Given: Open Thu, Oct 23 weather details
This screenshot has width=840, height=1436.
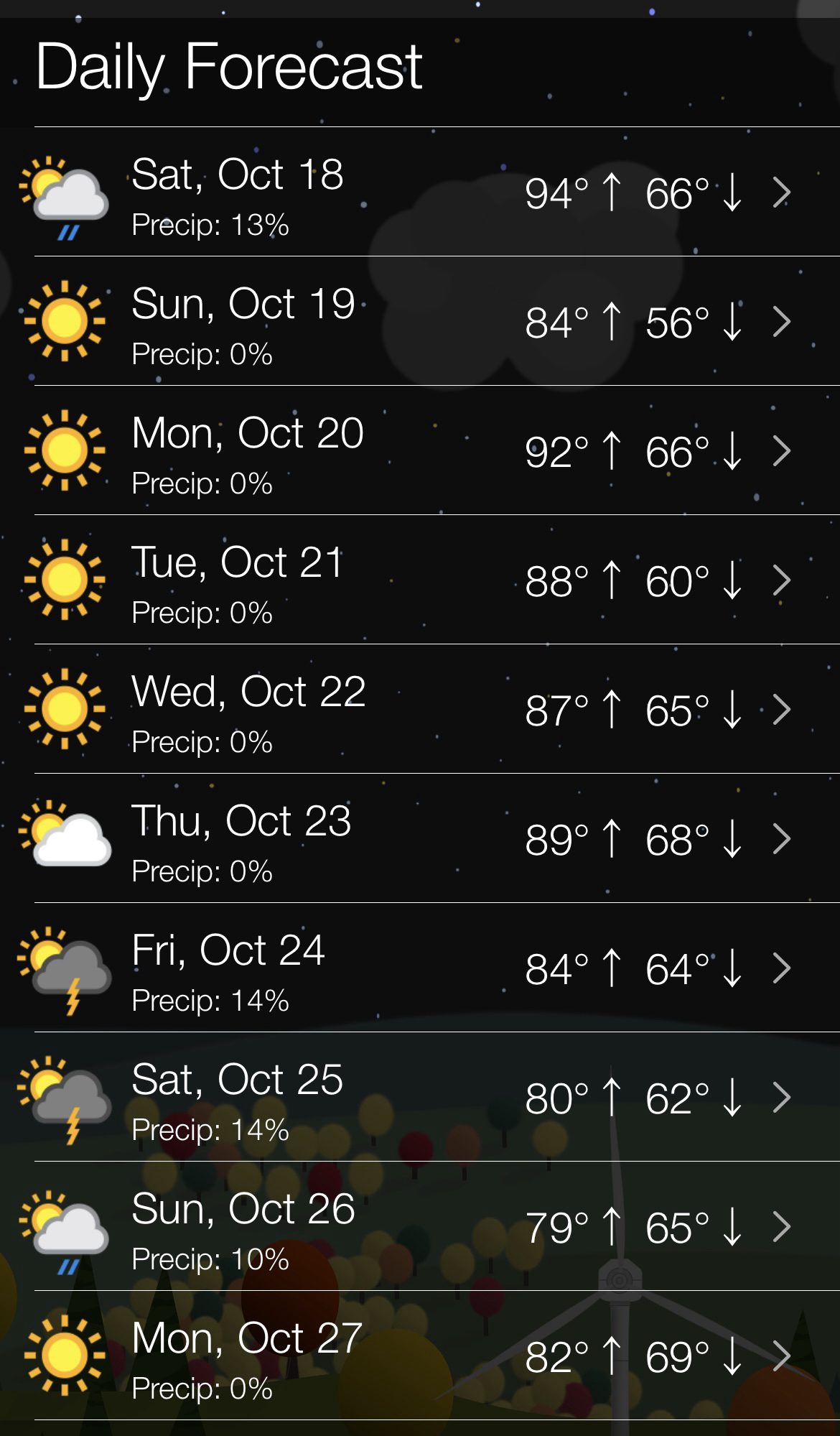Looking at the screenshot, I should coord(420,839).
